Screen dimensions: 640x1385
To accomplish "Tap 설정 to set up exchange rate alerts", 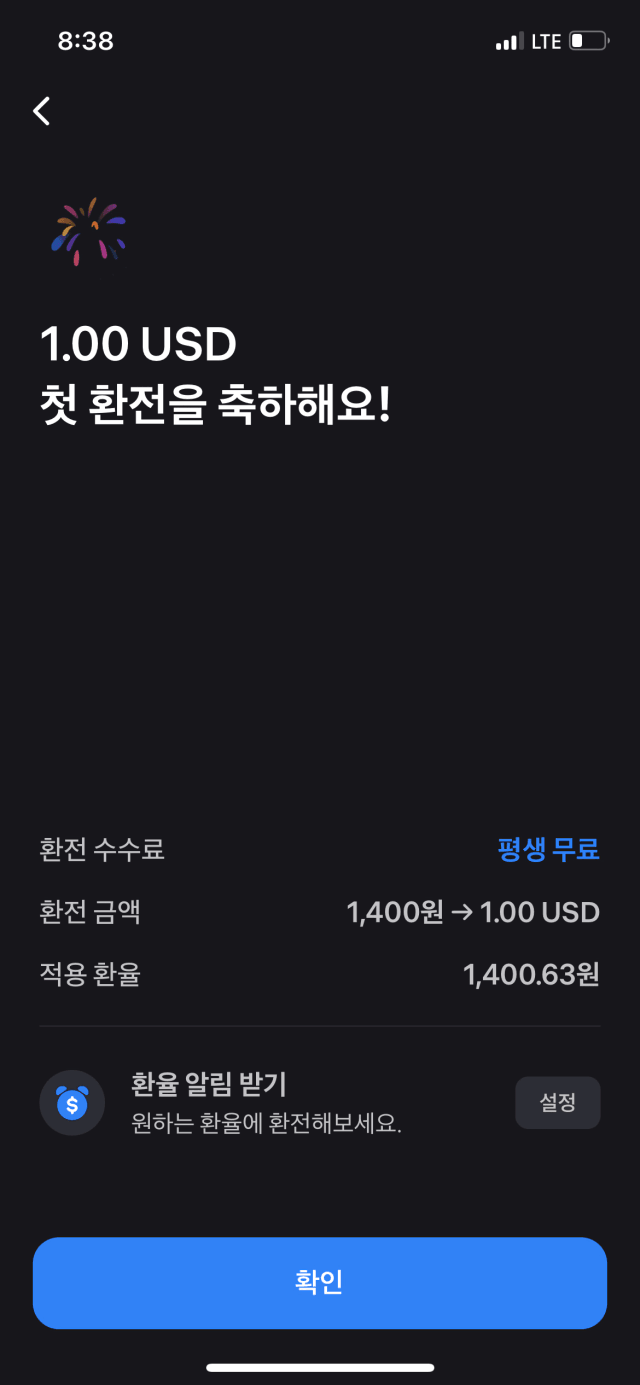I will [x=557, y=1103].
